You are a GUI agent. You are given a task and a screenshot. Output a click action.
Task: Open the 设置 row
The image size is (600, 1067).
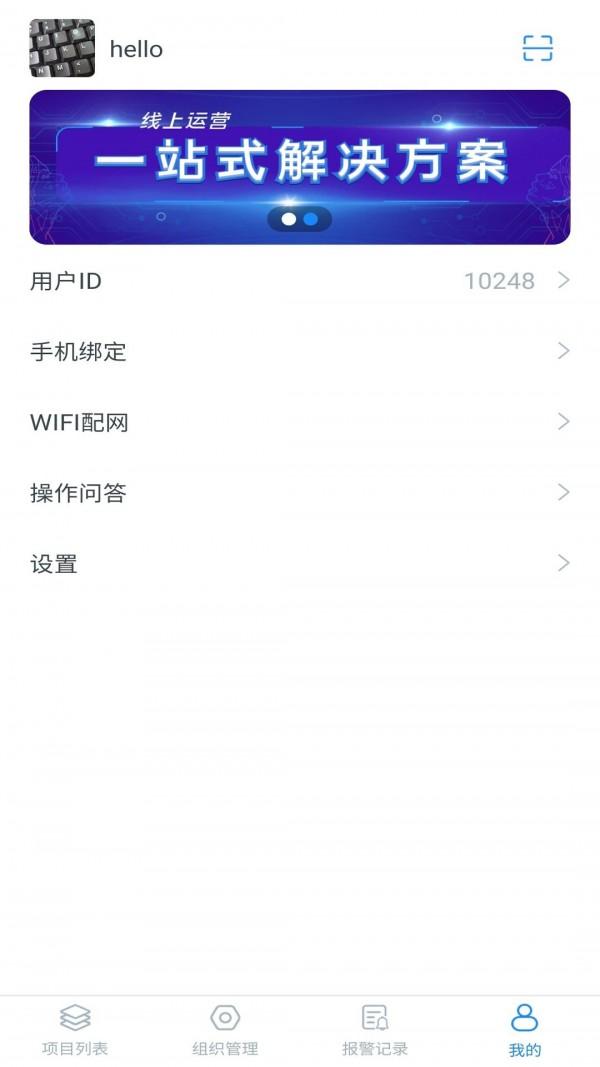[300, 564]
